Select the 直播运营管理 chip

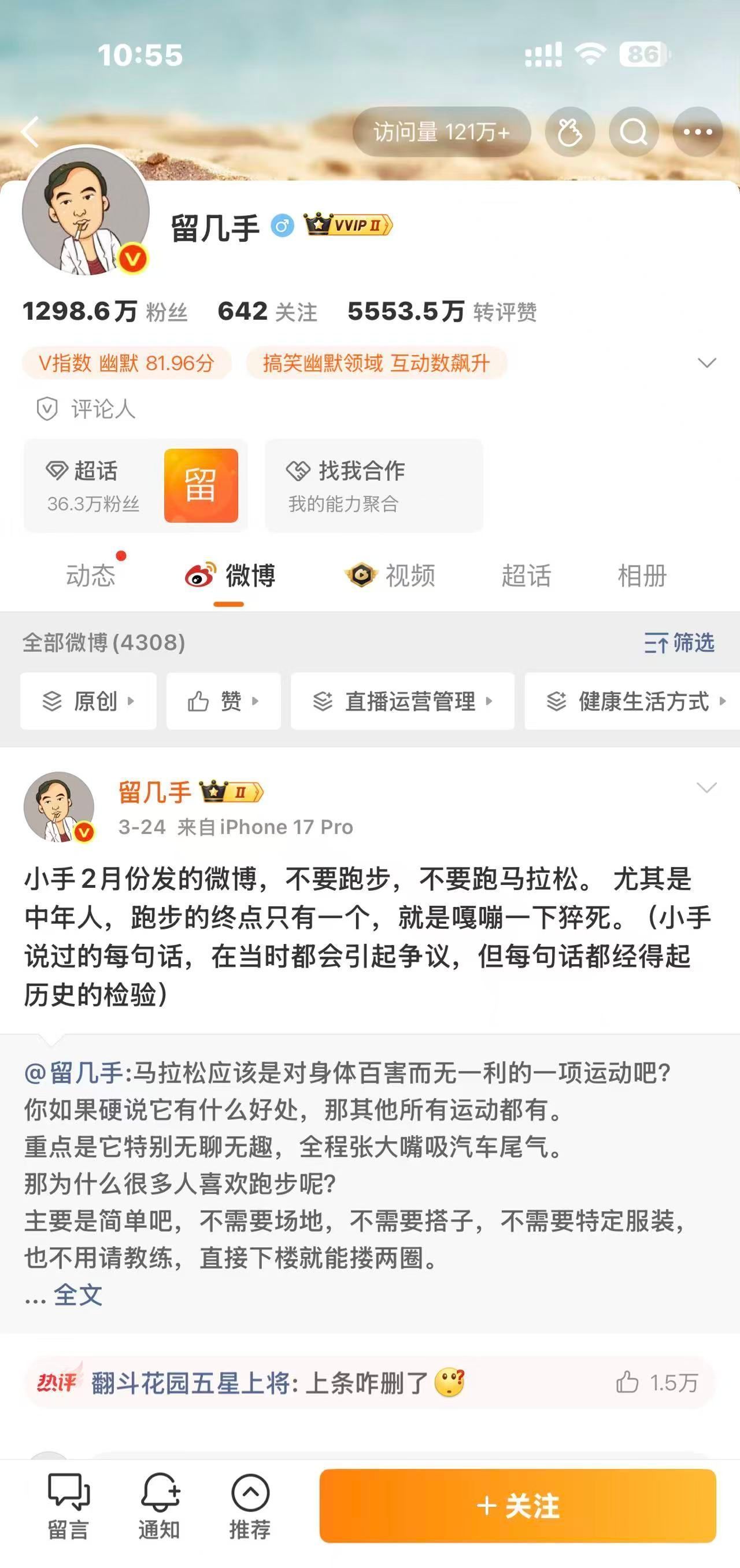(x=402, y=701)
